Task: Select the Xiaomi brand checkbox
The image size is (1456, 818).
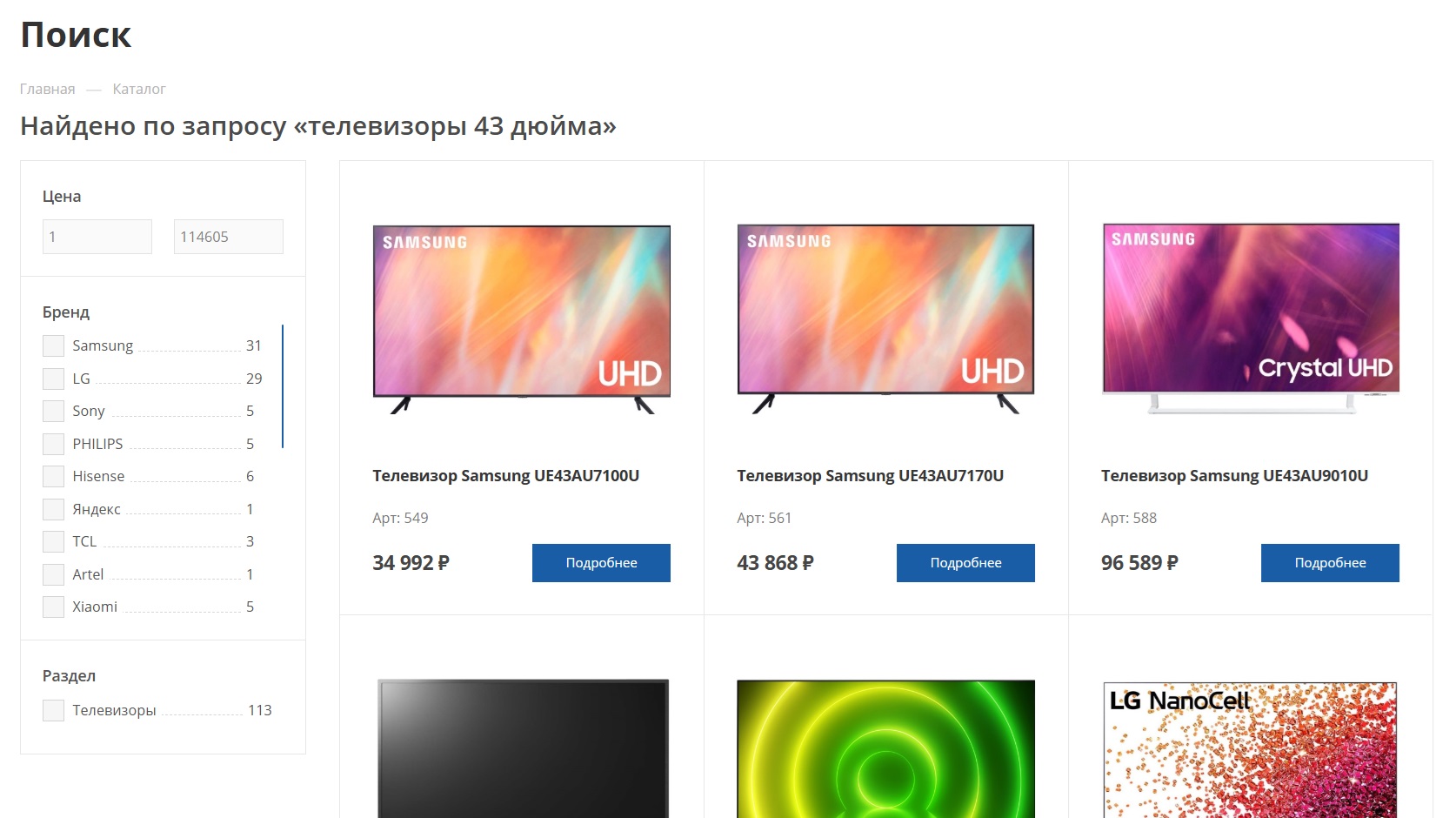Action: (54, 607)
